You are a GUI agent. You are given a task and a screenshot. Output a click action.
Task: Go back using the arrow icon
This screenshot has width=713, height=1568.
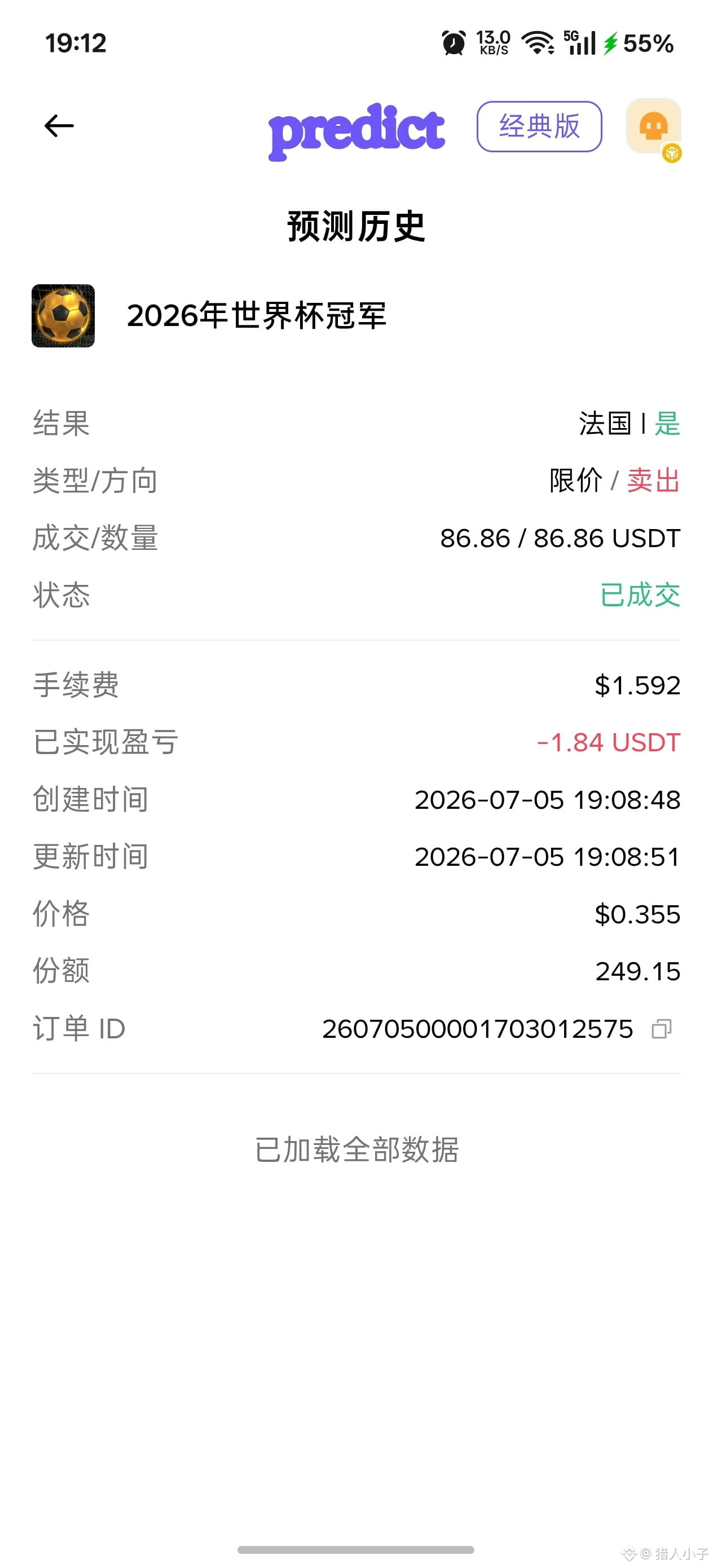point(59,126)
